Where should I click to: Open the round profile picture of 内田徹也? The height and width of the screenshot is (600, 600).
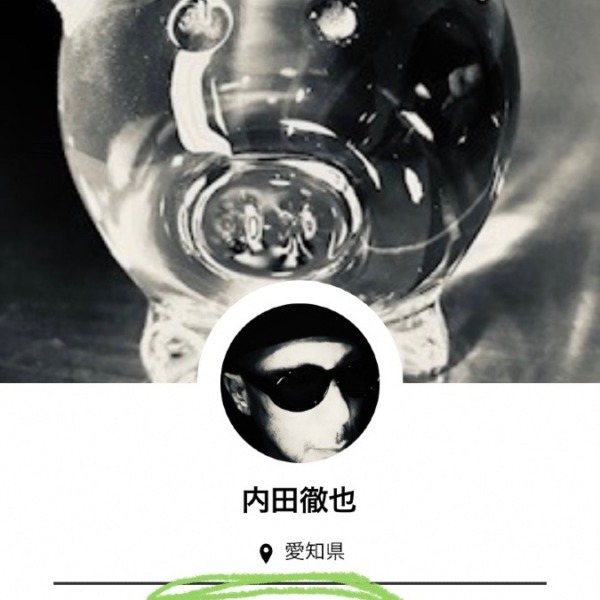299,384
